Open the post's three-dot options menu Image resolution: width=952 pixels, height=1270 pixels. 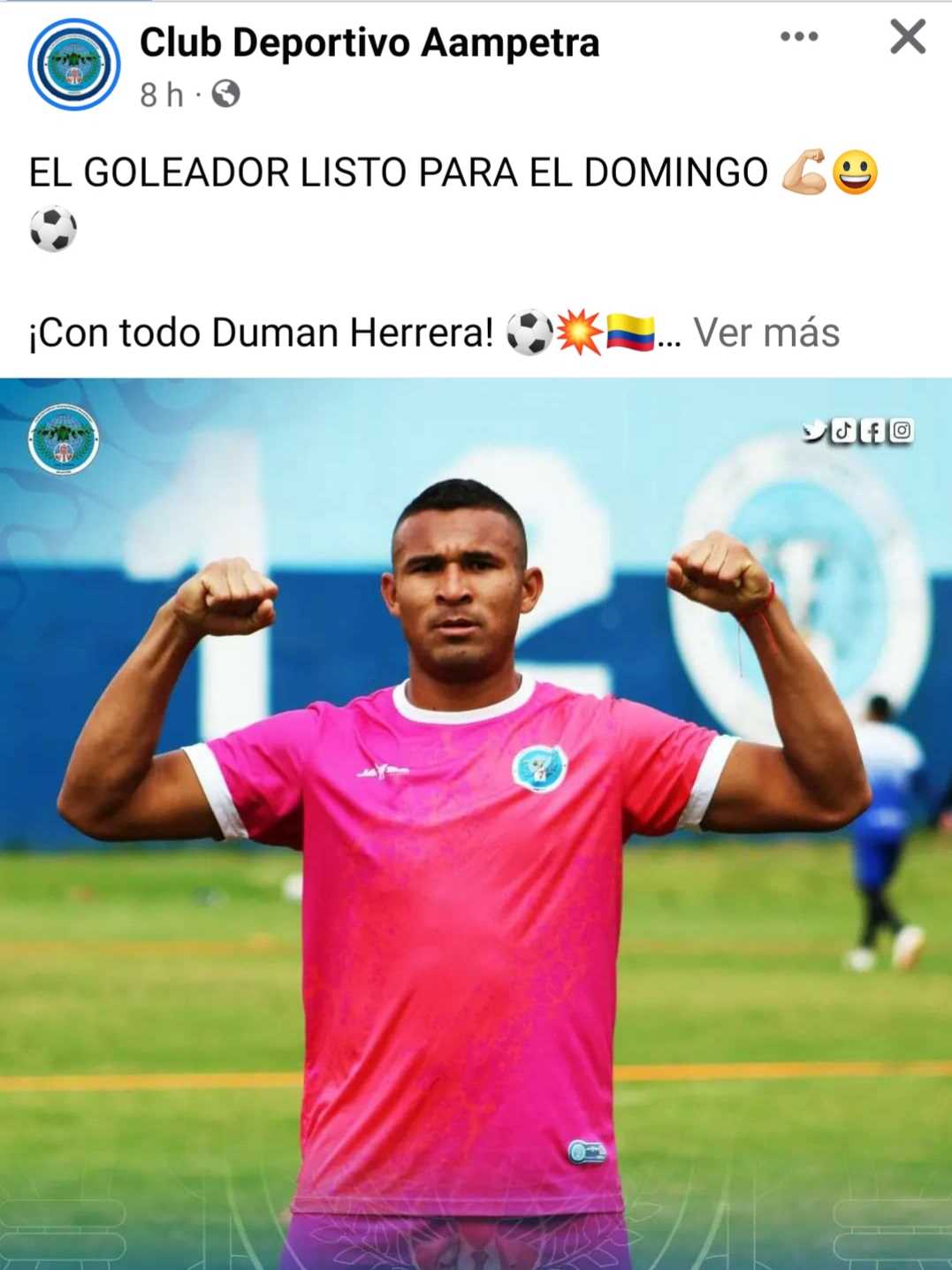pyautogui.click(x=798, y=37)
